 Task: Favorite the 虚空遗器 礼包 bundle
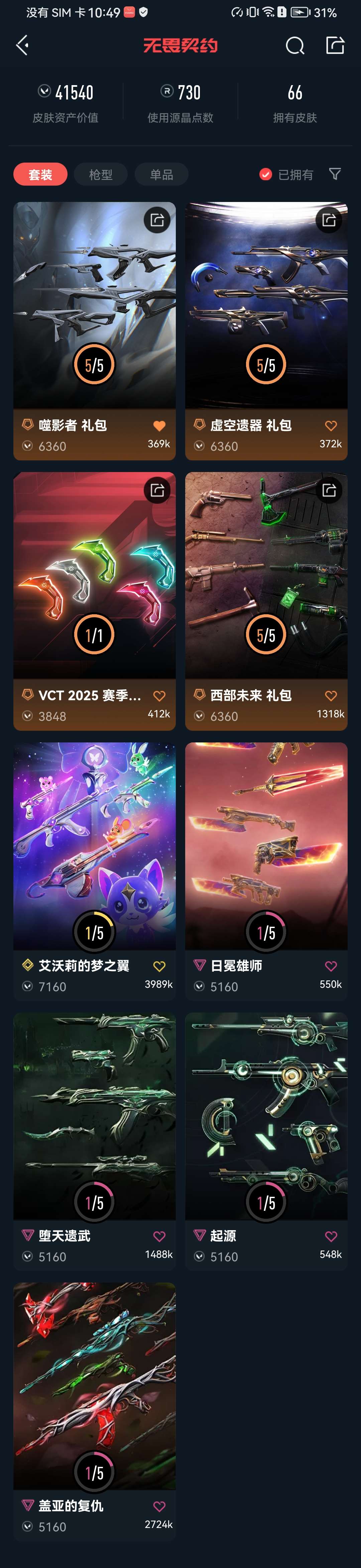coord(331,426)
